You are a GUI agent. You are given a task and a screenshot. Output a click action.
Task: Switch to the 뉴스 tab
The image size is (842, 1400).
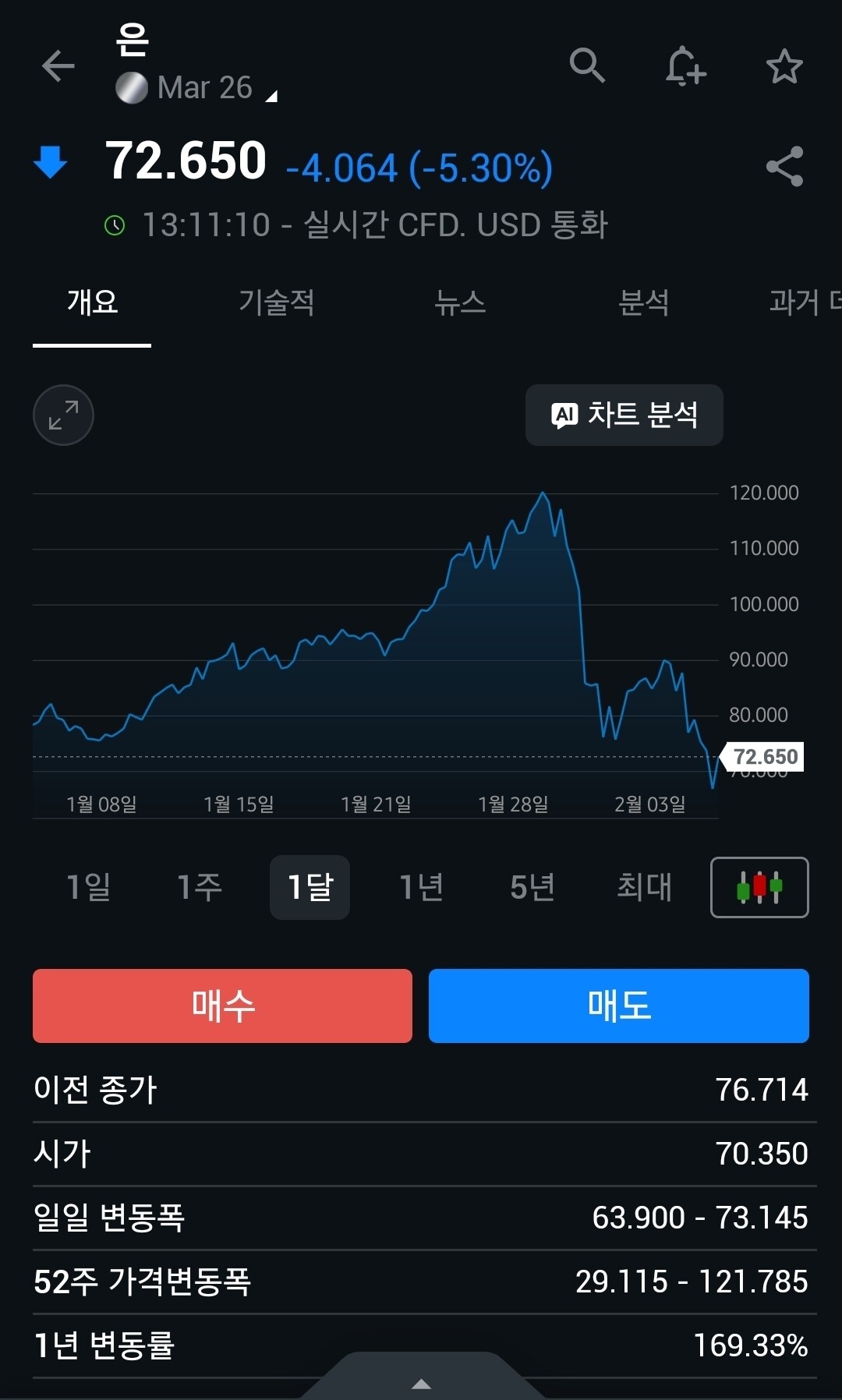(460, 302)
